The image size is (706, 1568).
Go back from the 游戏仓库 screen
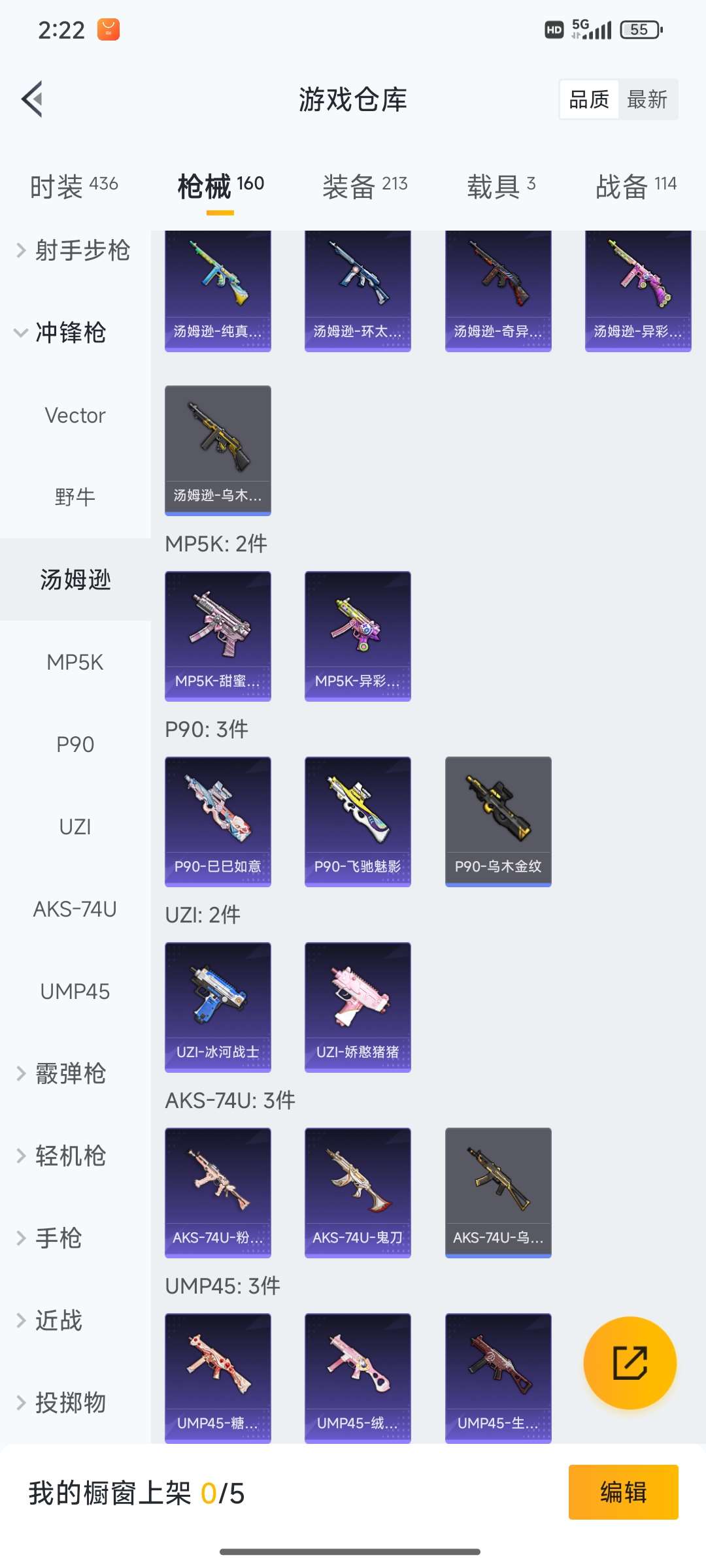coord(33,99)
